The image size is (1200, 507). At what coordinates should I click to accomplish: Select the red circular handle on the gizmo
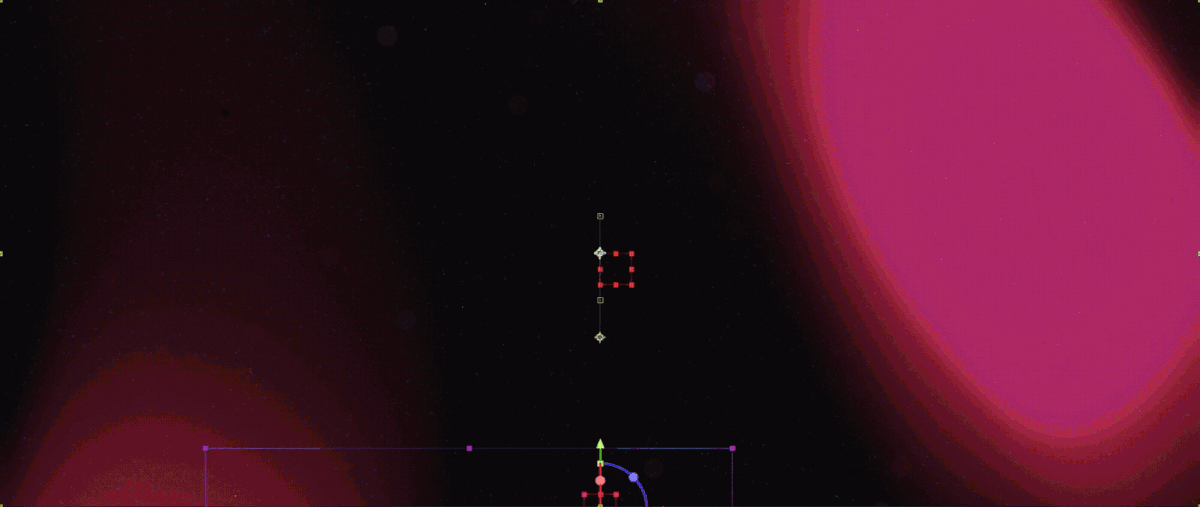pyautogui.click(x=600, y=481)
